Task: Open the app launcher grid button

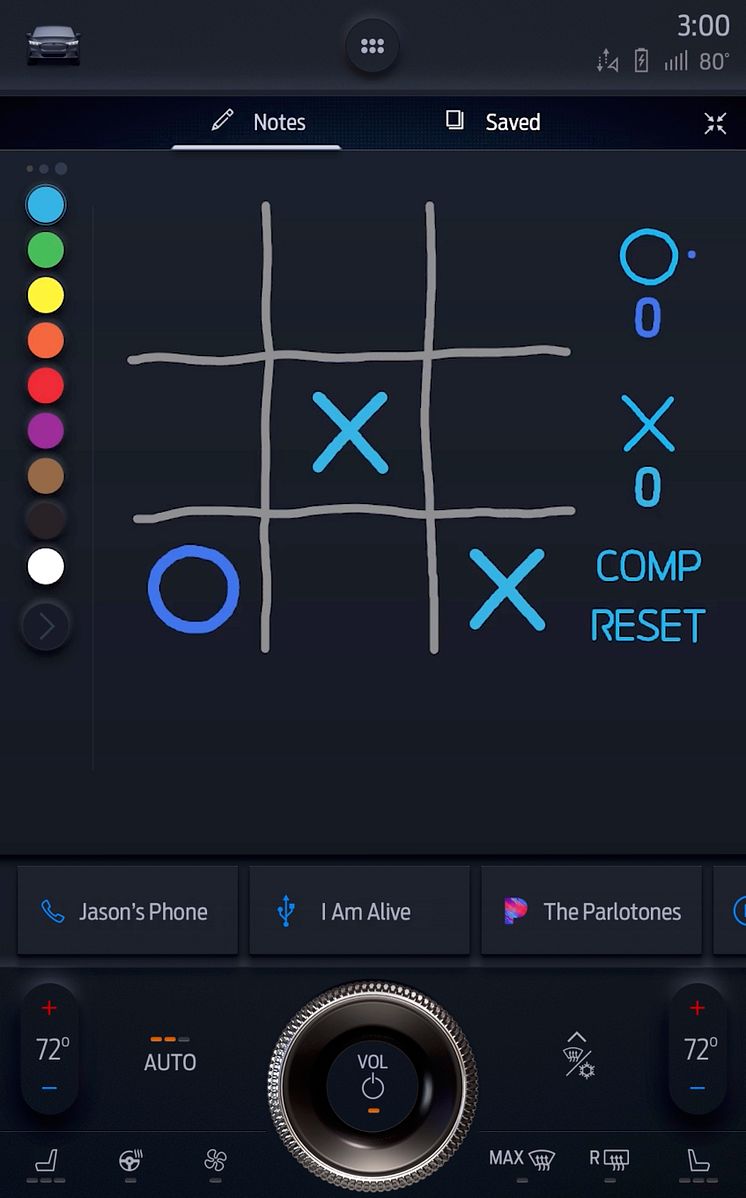Action: (372, 46)
